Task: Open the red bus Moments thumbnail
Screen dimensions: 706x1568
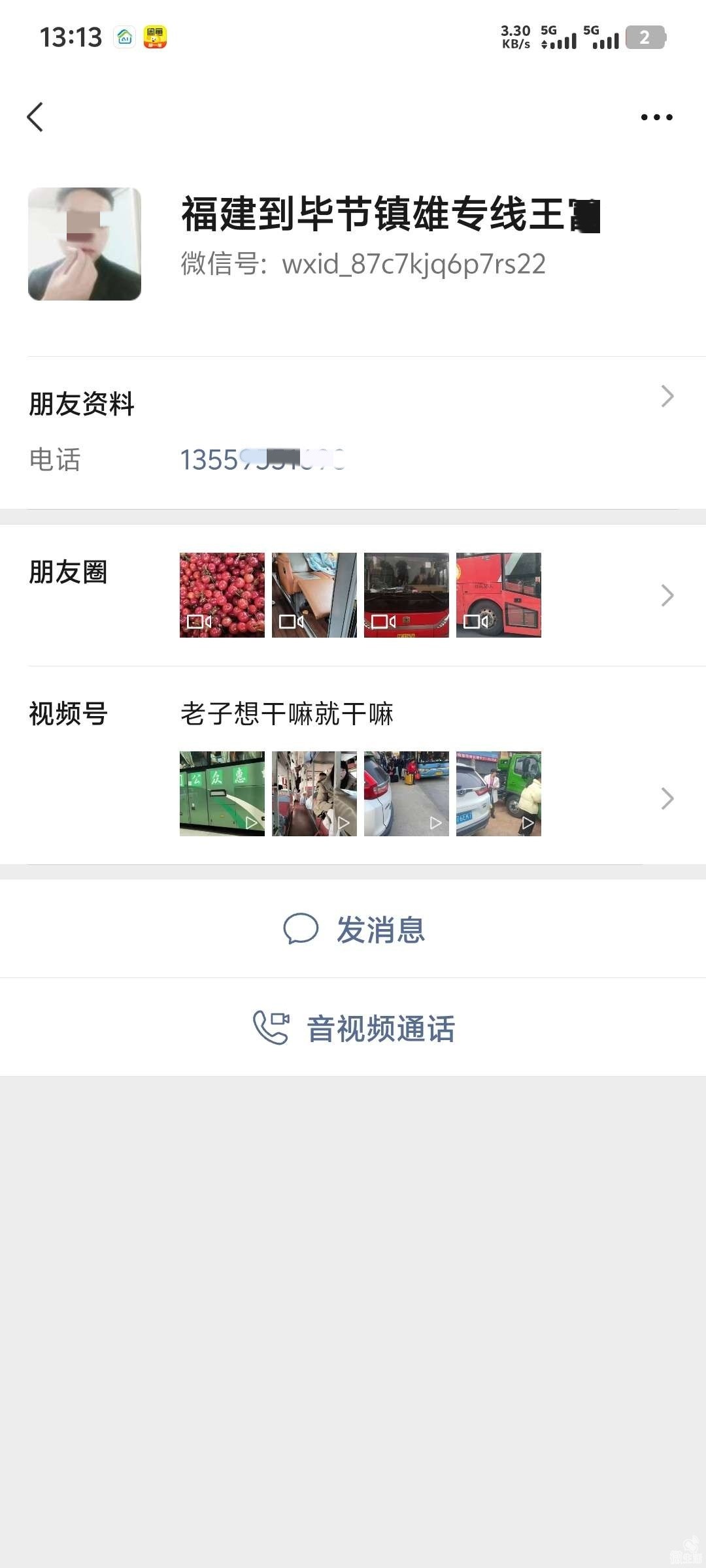Action: [498, 595]
